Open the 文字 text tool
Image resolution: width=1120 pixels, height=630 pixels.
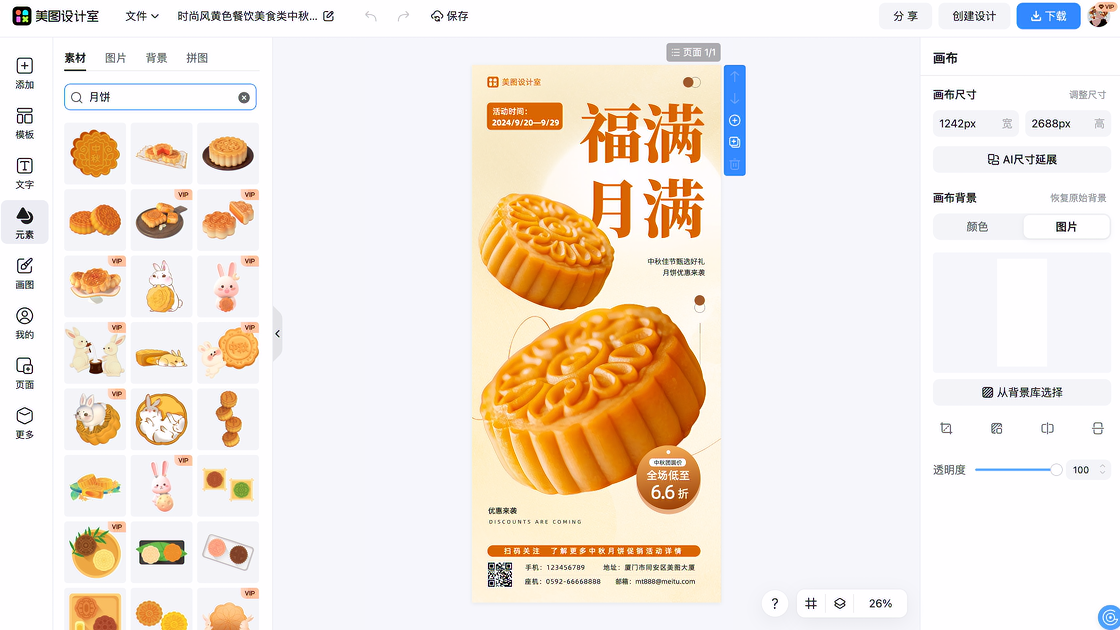[x=25, y=173]
